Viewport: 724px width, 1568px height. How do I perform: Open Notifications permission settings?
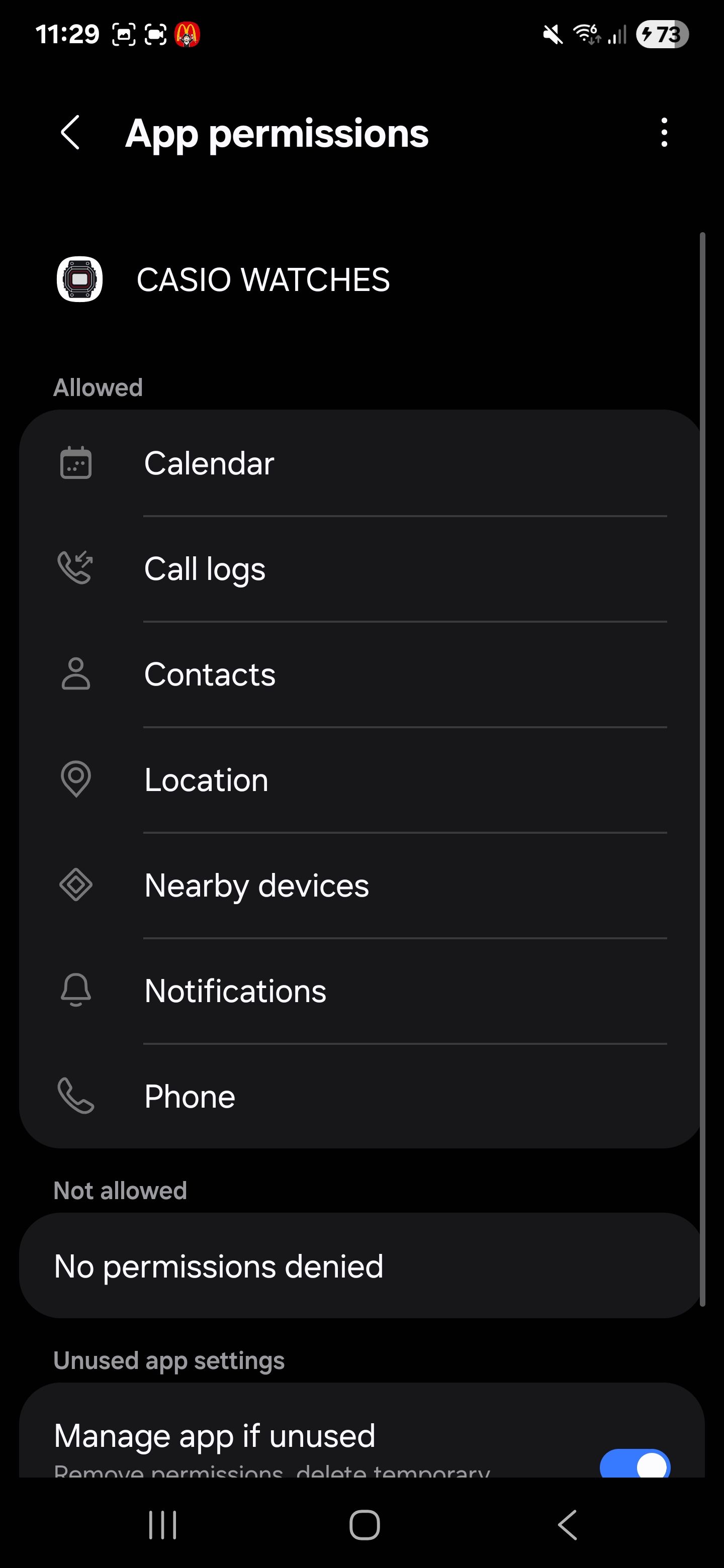[x=361, y=991]
